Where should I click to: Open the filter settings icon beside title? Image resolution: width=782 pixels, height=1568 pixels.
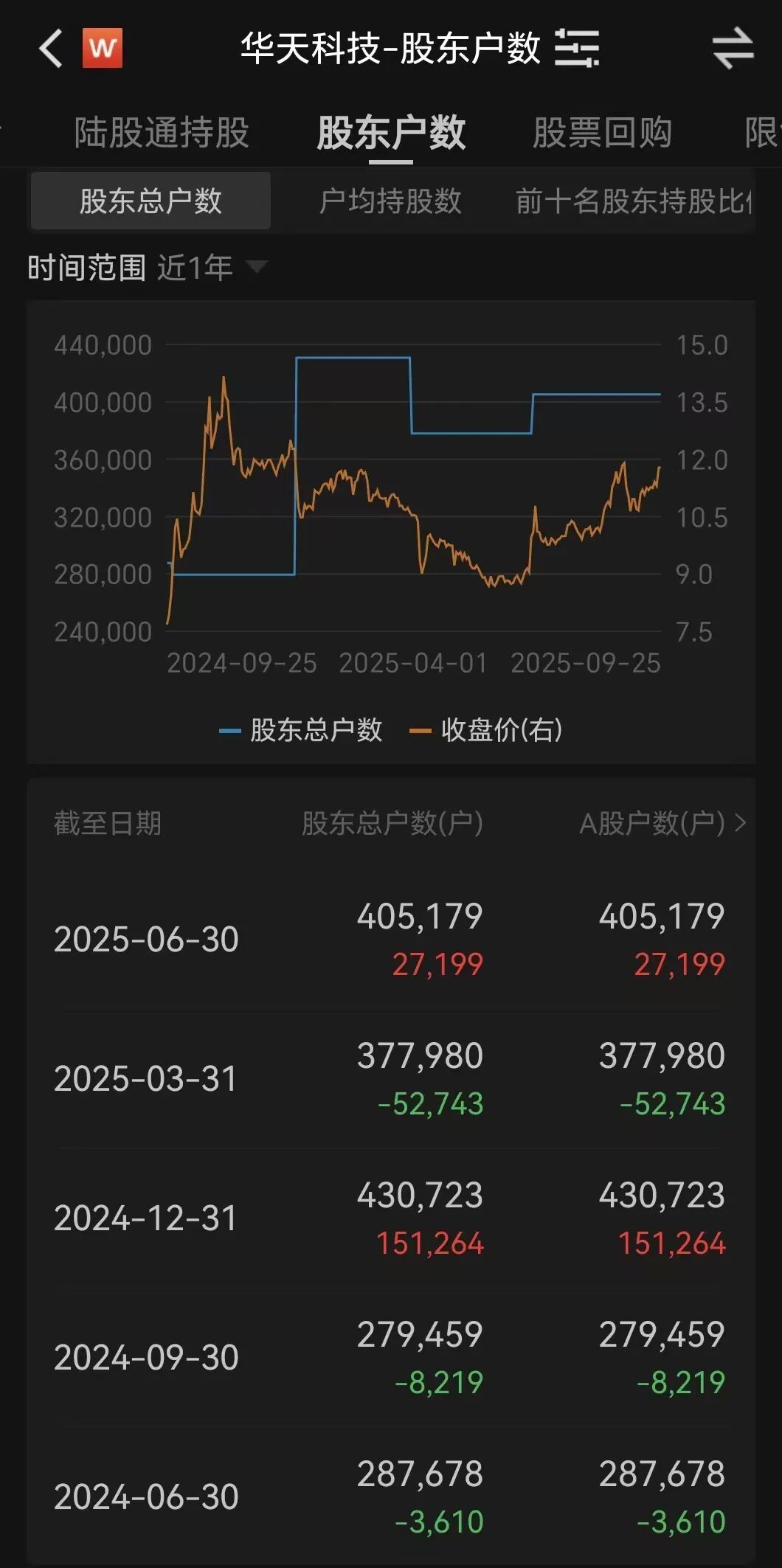[x=577, y=49]
